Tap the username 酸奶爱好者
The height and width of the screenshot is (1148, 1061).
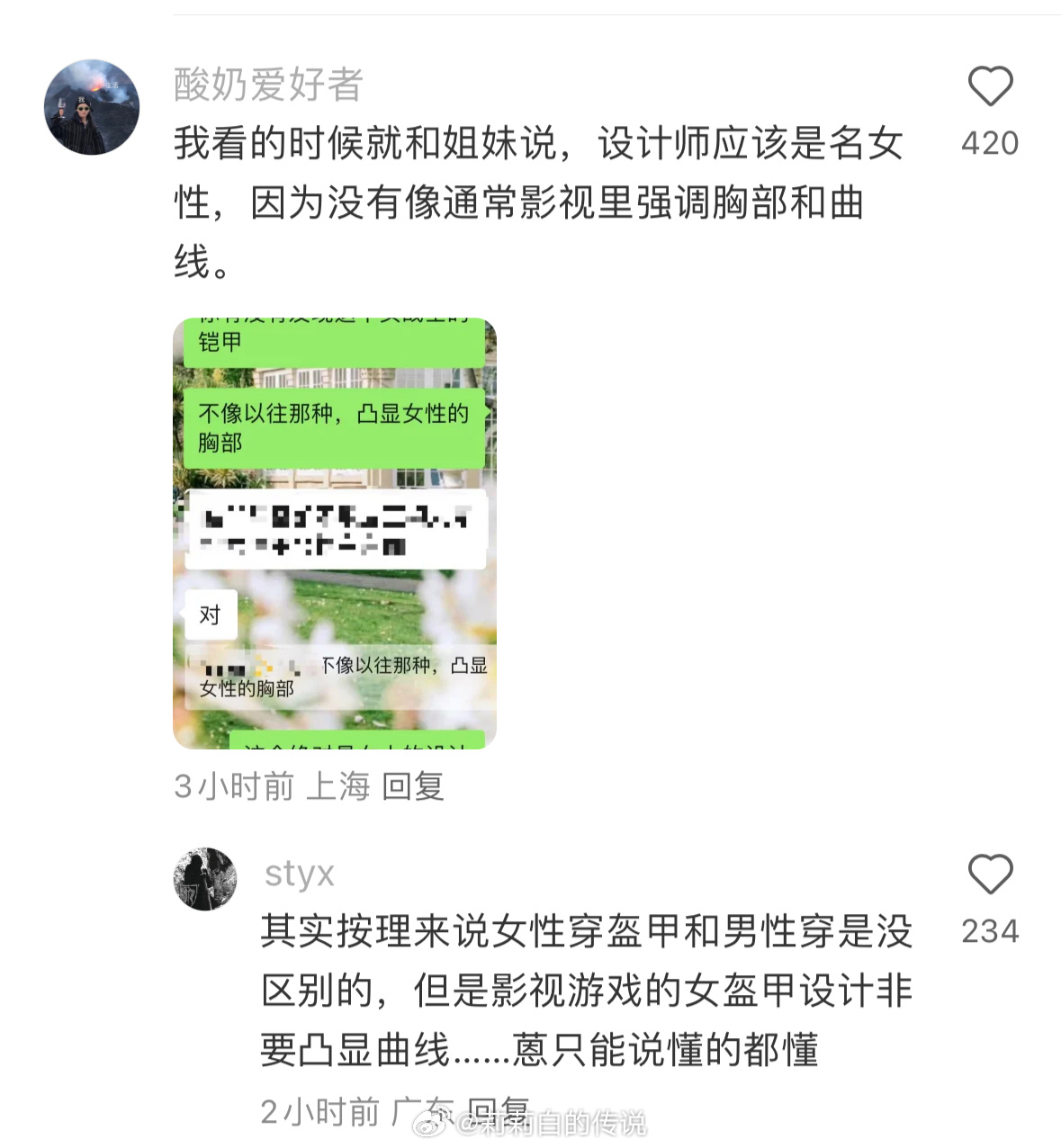pyautogui.click(x=268, y=85)
